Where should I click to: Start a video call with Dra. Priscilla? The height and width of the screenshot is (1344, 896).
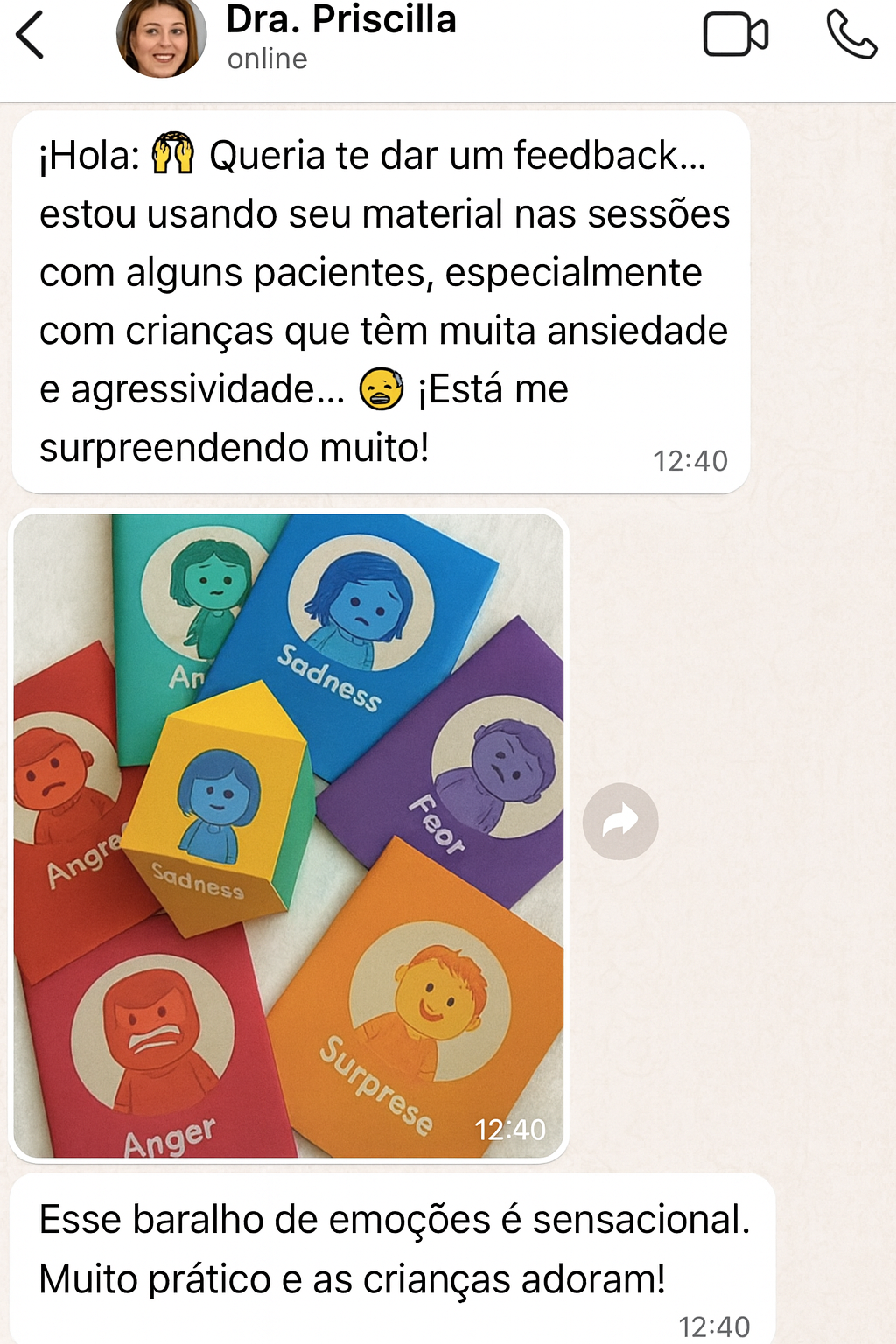[735, 35]
